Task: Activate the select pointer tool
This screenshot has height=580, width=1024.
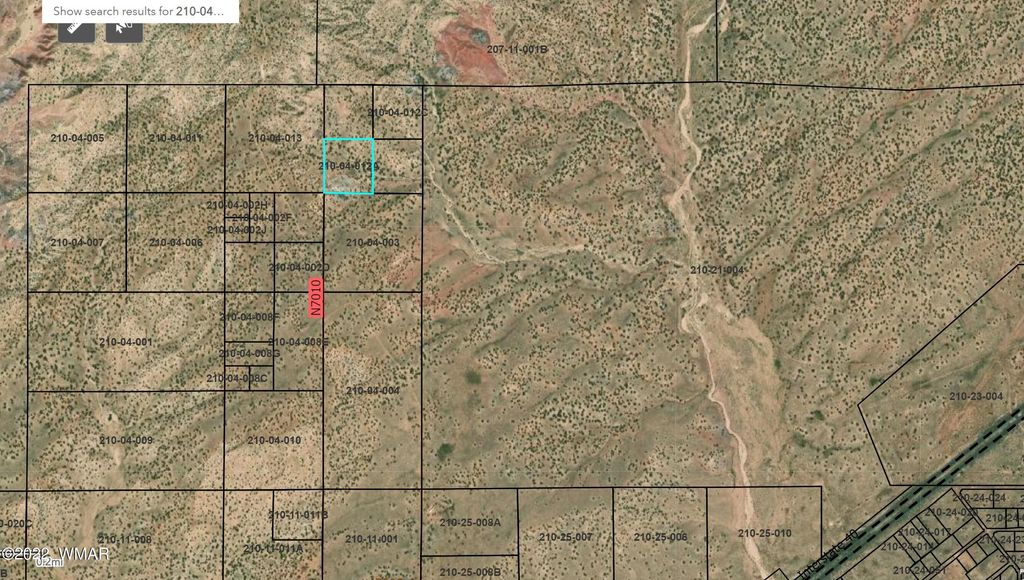Action: tap(123, 28)
